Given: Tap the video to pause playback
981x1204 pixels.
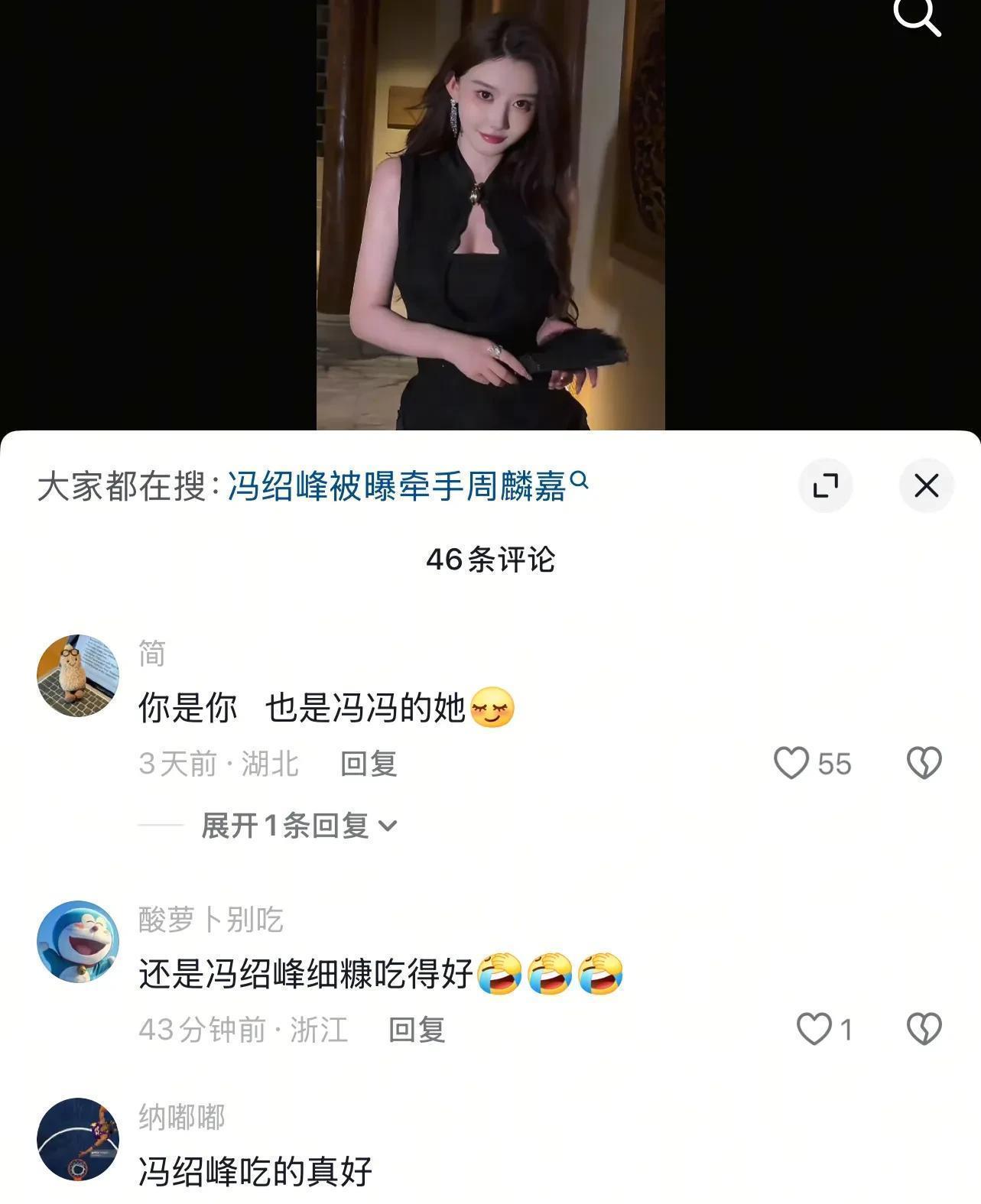Looking at the screenshot, I should 490,214.
